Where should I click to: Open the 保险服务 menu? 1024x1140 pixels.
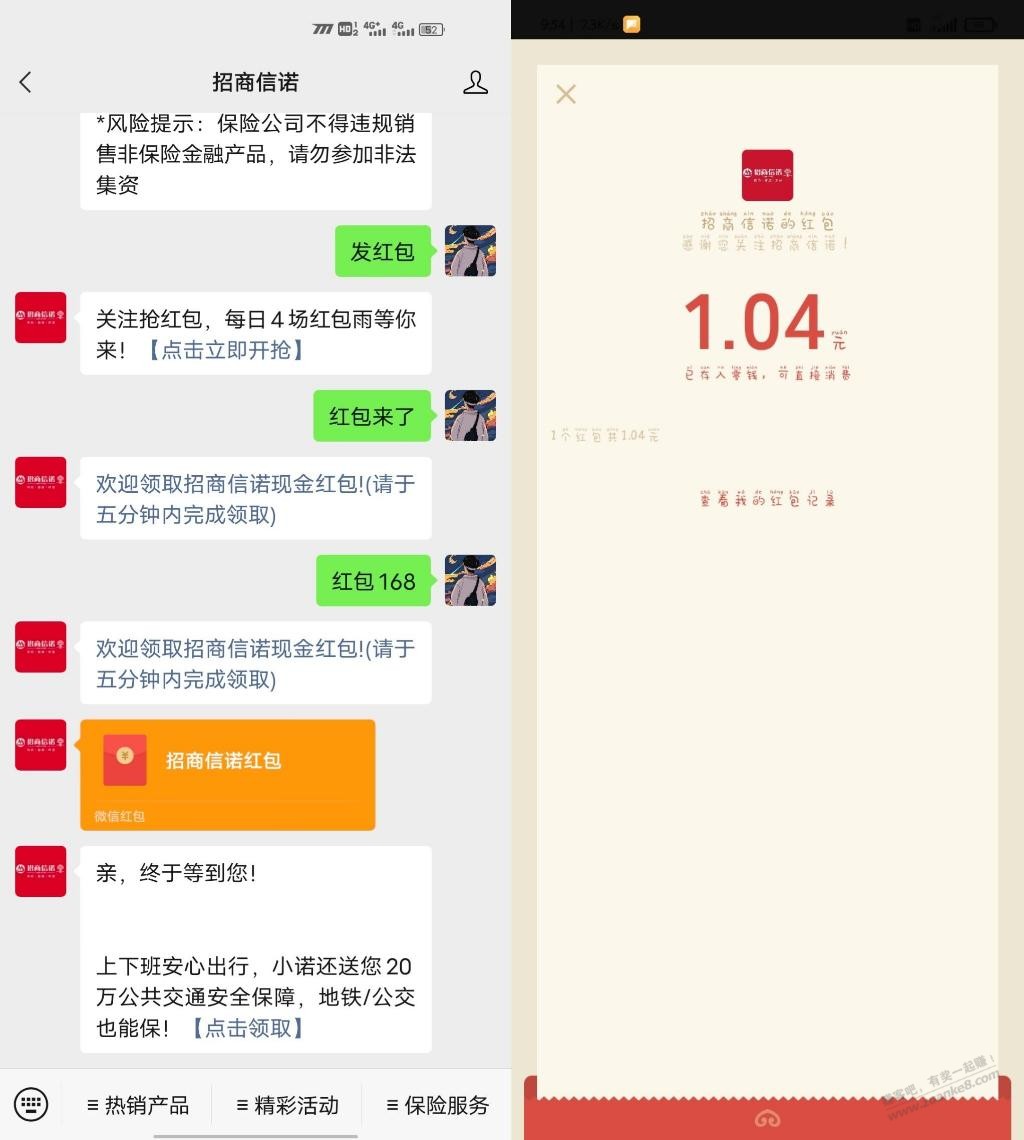click(437, 1105)
